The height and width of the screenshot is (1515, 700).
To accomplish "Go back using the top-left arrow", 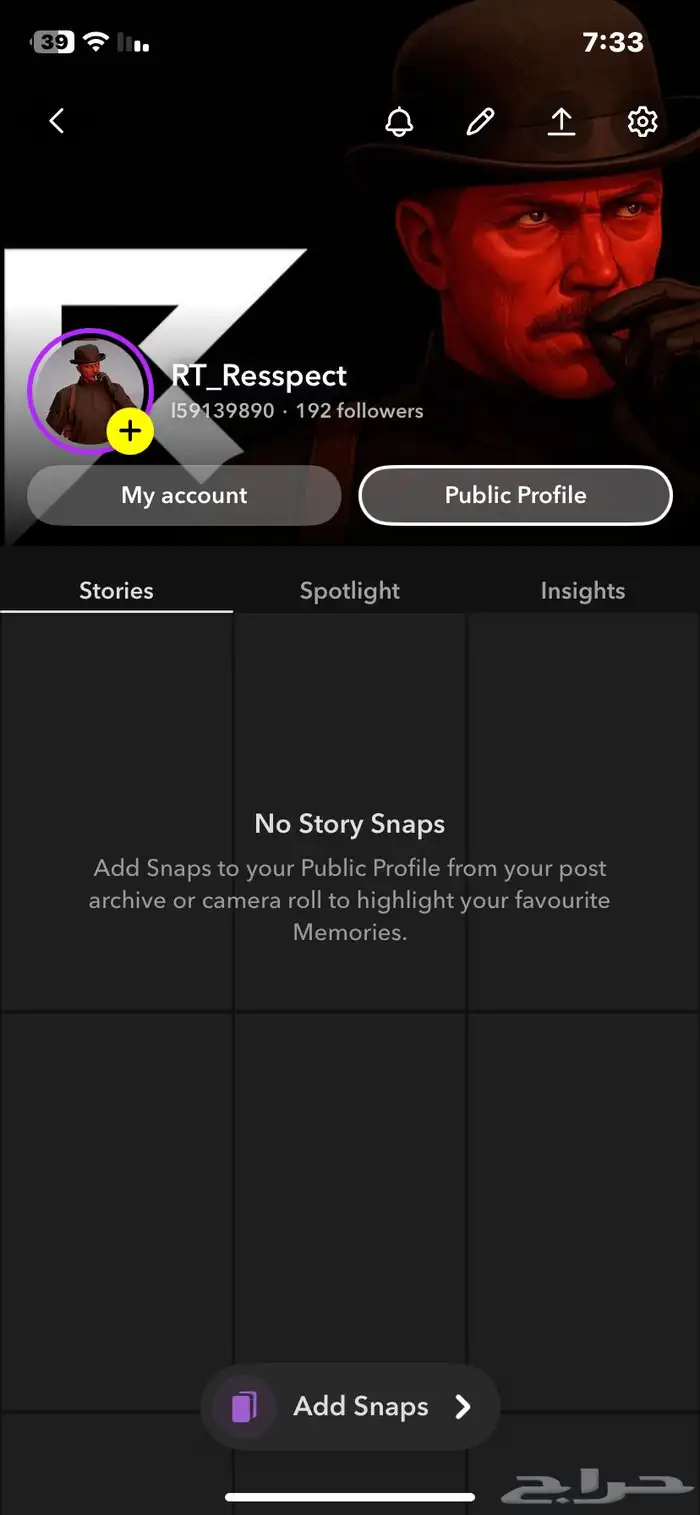I will pyautogui.click(x=57, y=122).
